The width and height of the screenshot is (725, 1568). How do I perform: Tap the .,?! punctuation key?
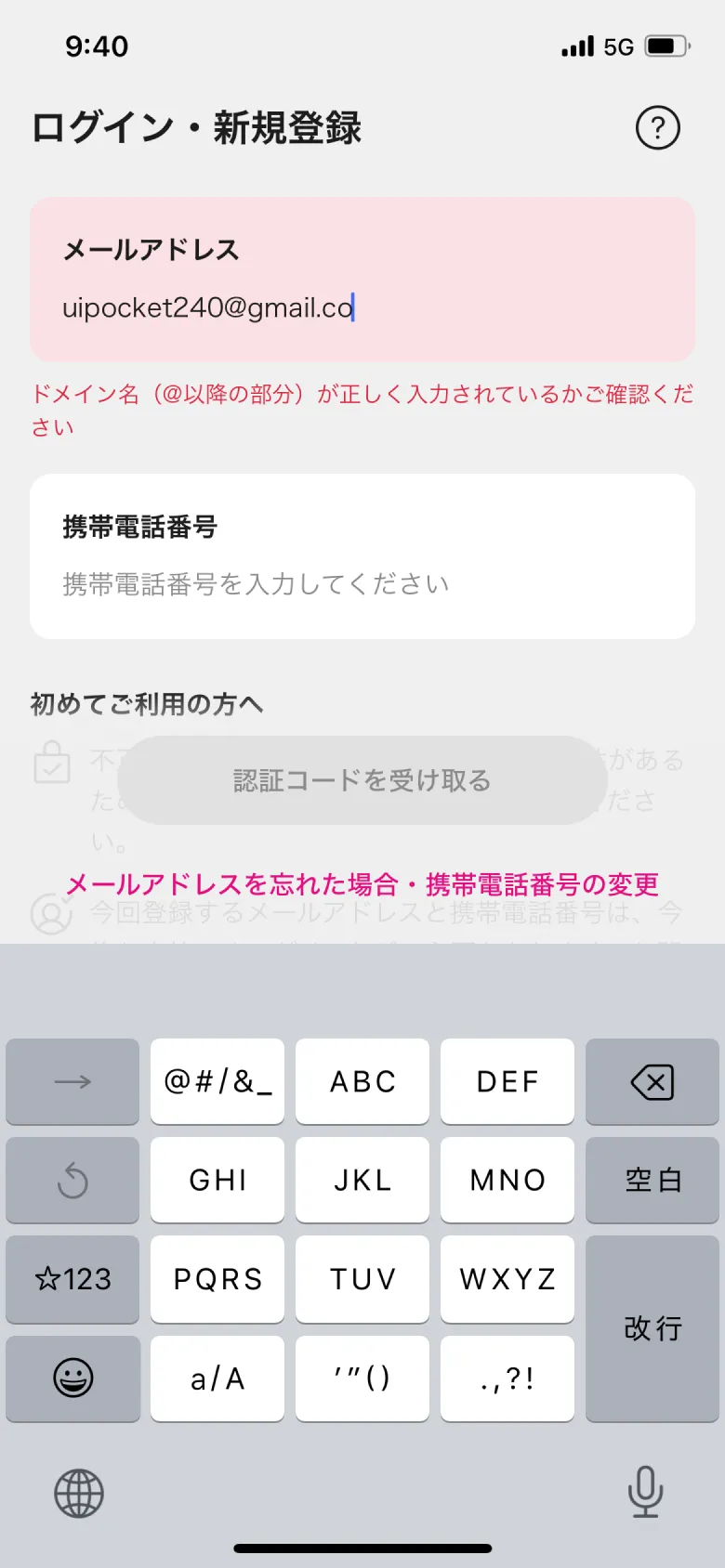[507, 1379]
